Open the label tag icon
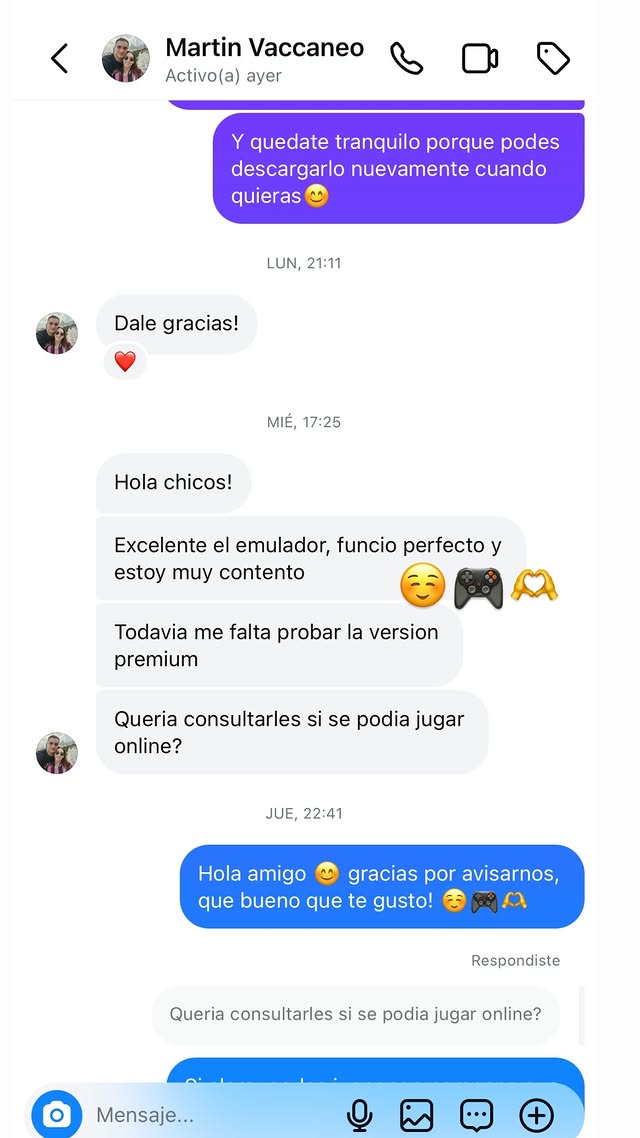640x1138 pixels. click(x=553, y=59)
